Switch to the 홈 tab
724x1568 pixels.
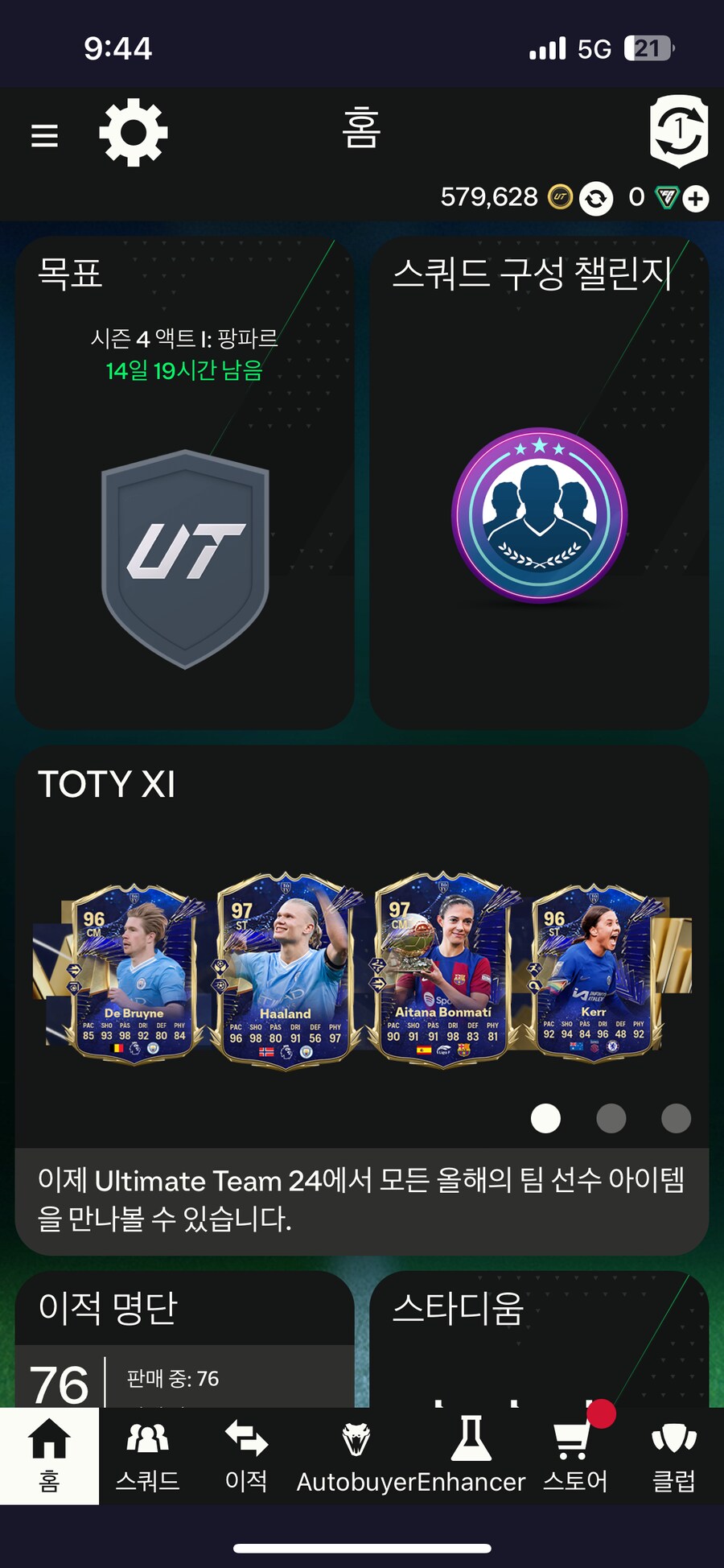pos(49,1455)
